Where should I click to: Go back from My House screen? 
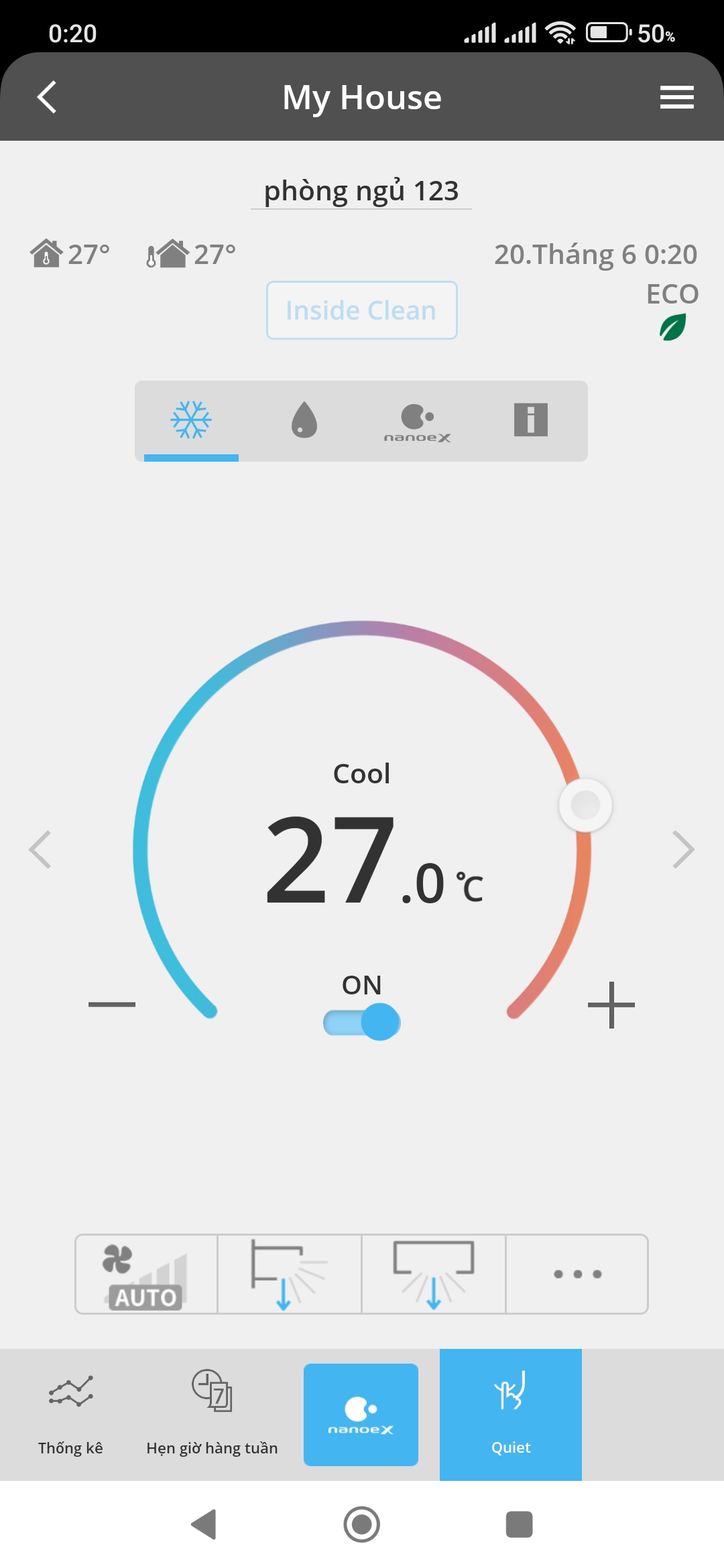[47, 98]
